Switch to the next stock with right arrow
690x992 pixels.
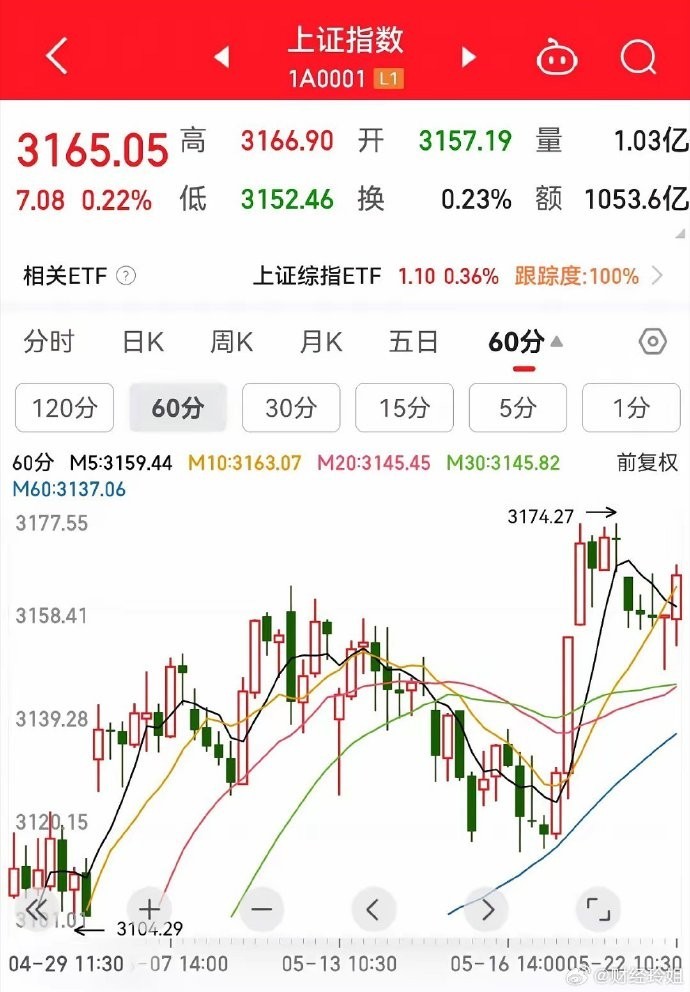468,57
